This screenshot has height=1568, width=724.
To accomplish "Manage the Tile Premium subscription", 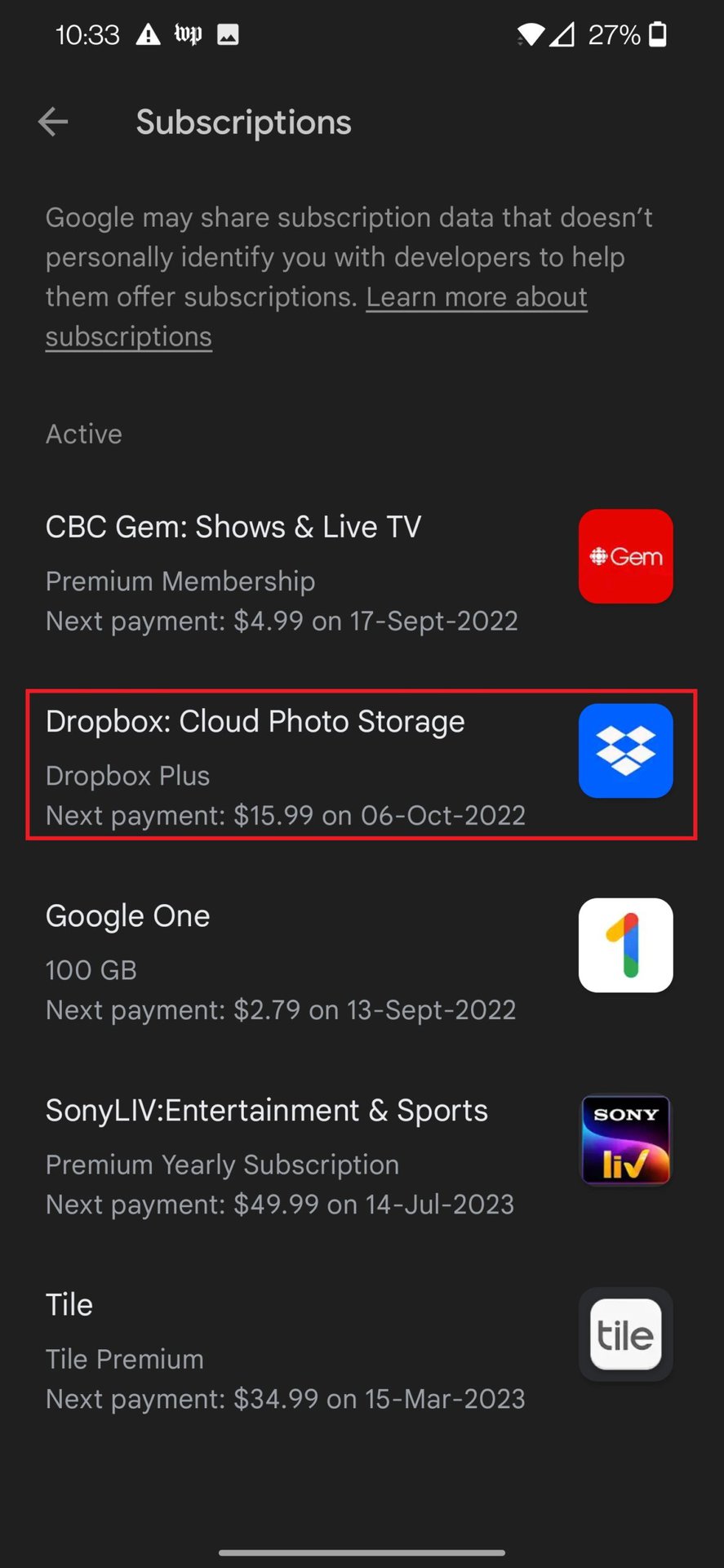I will 359,1349.
